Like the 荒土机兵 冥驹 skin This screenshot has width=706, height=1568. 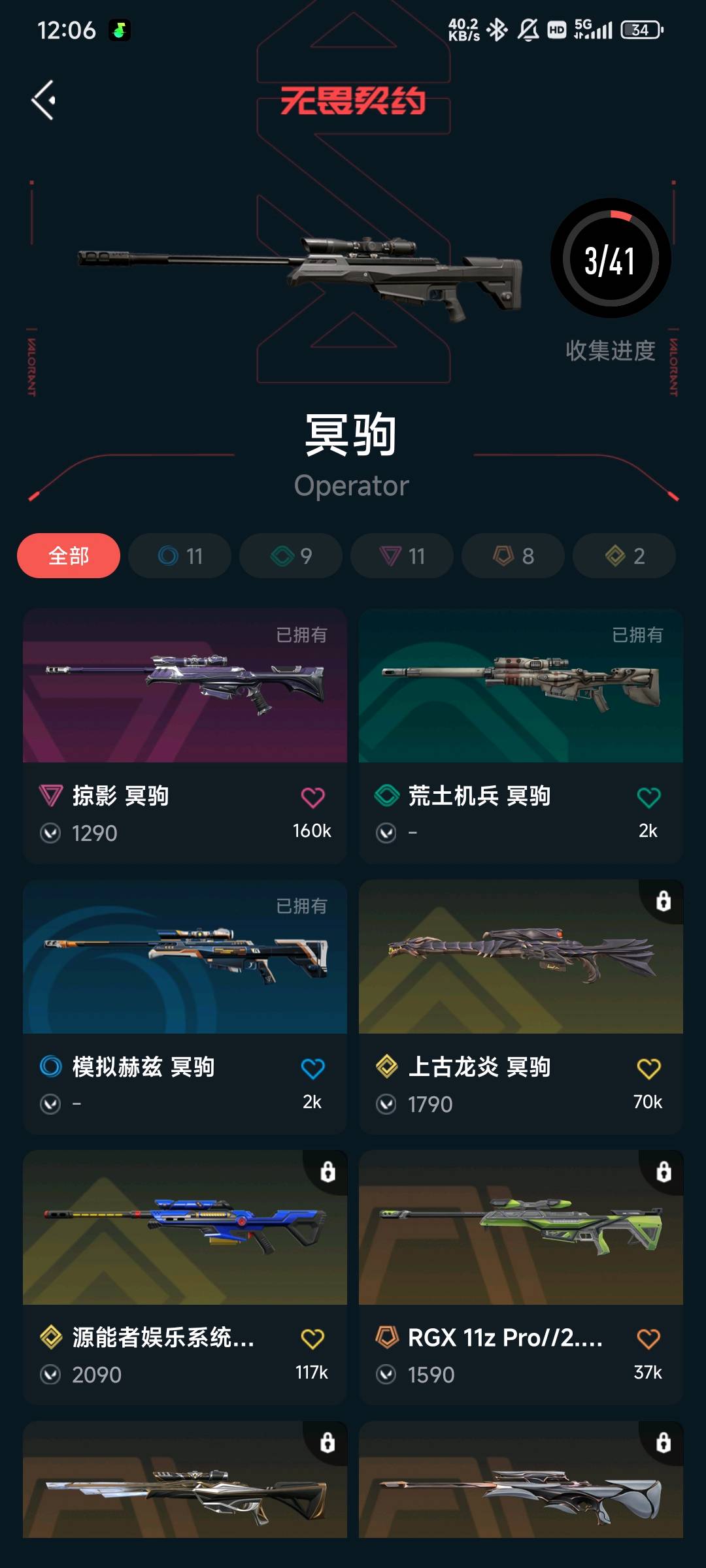point(648,797)
